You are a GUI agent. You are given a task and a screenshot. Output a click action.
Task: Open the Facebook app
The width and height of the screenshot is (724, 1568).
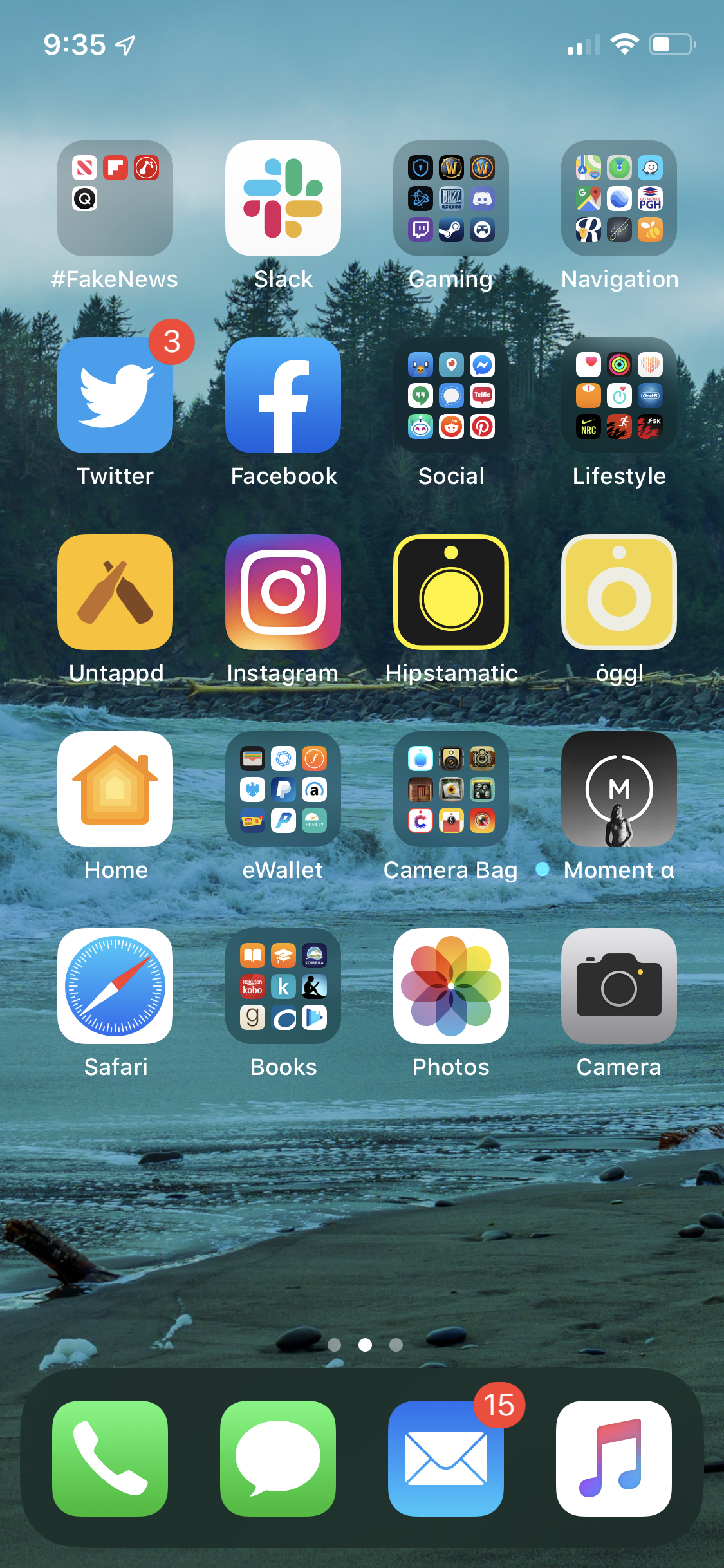[283, 395]
